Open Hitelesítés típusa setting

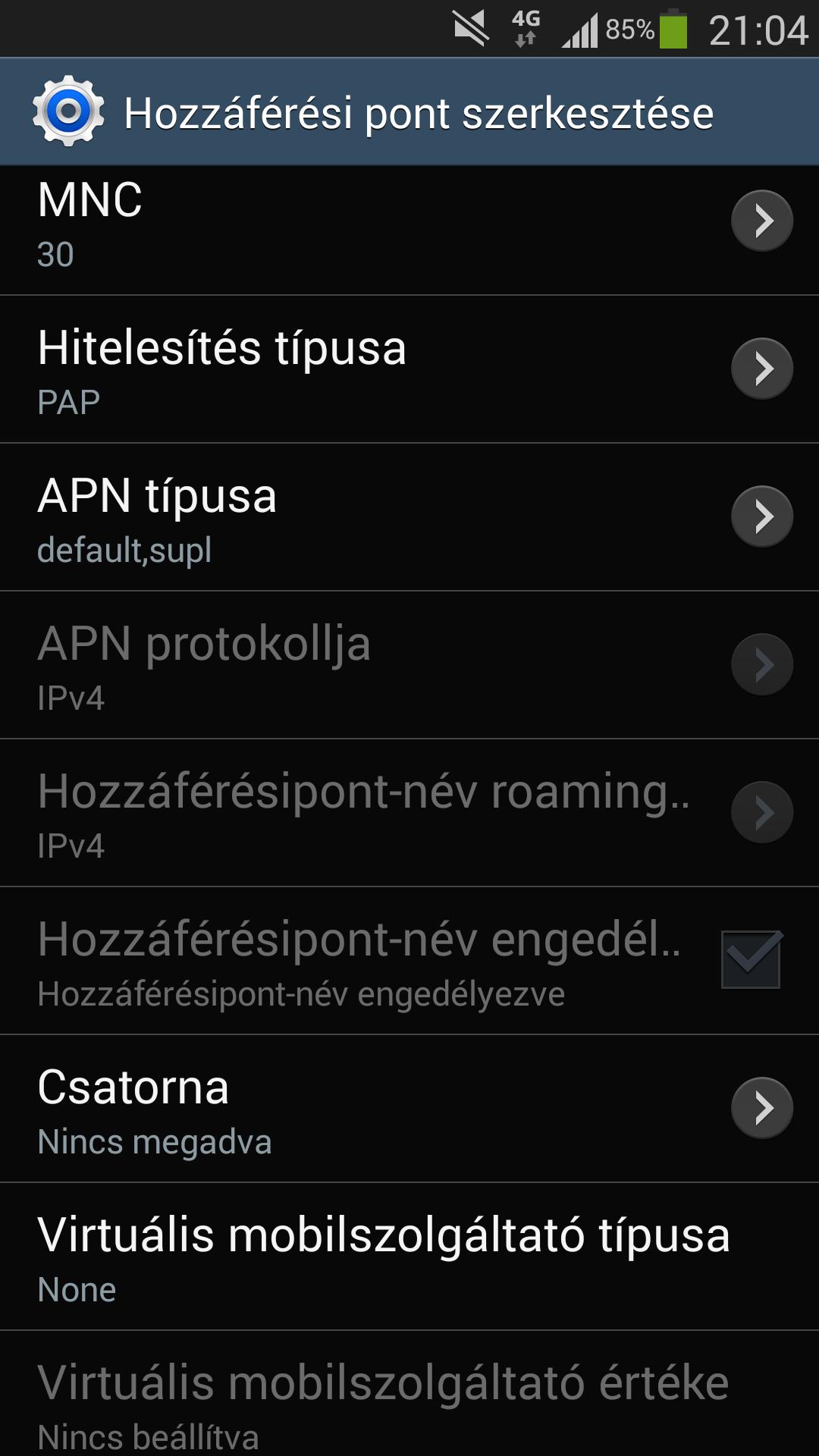point(409,369)
